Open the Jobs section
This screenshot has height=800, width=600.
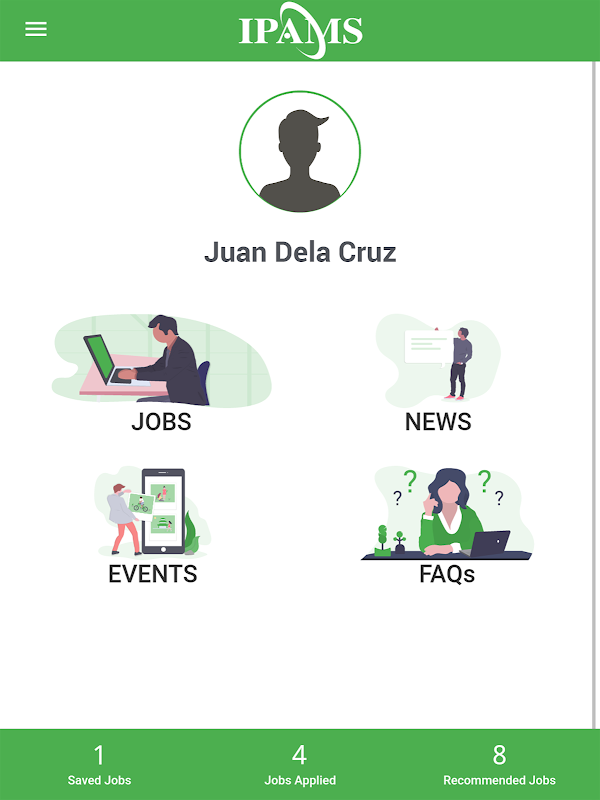(x=161, y=372)
